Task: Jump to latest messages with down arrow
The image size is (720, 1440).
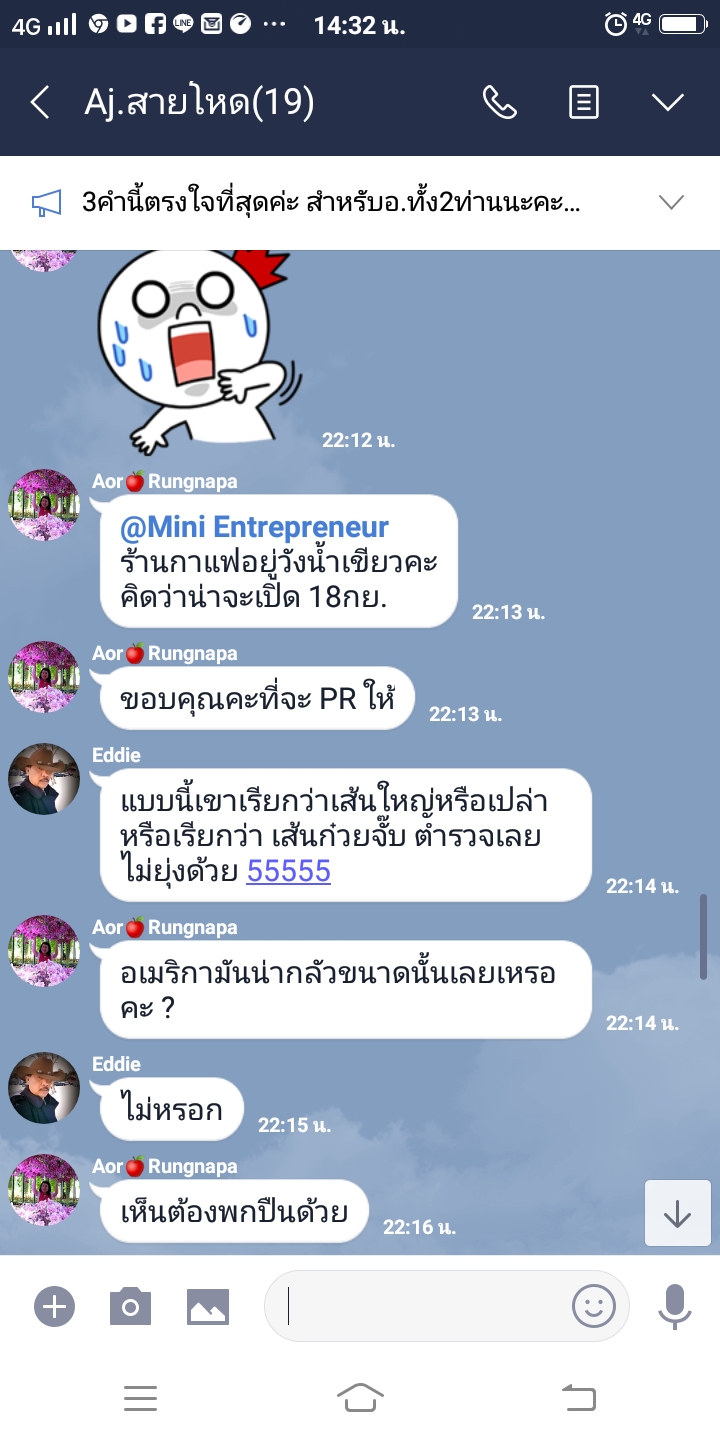Action: [677, 1213]
